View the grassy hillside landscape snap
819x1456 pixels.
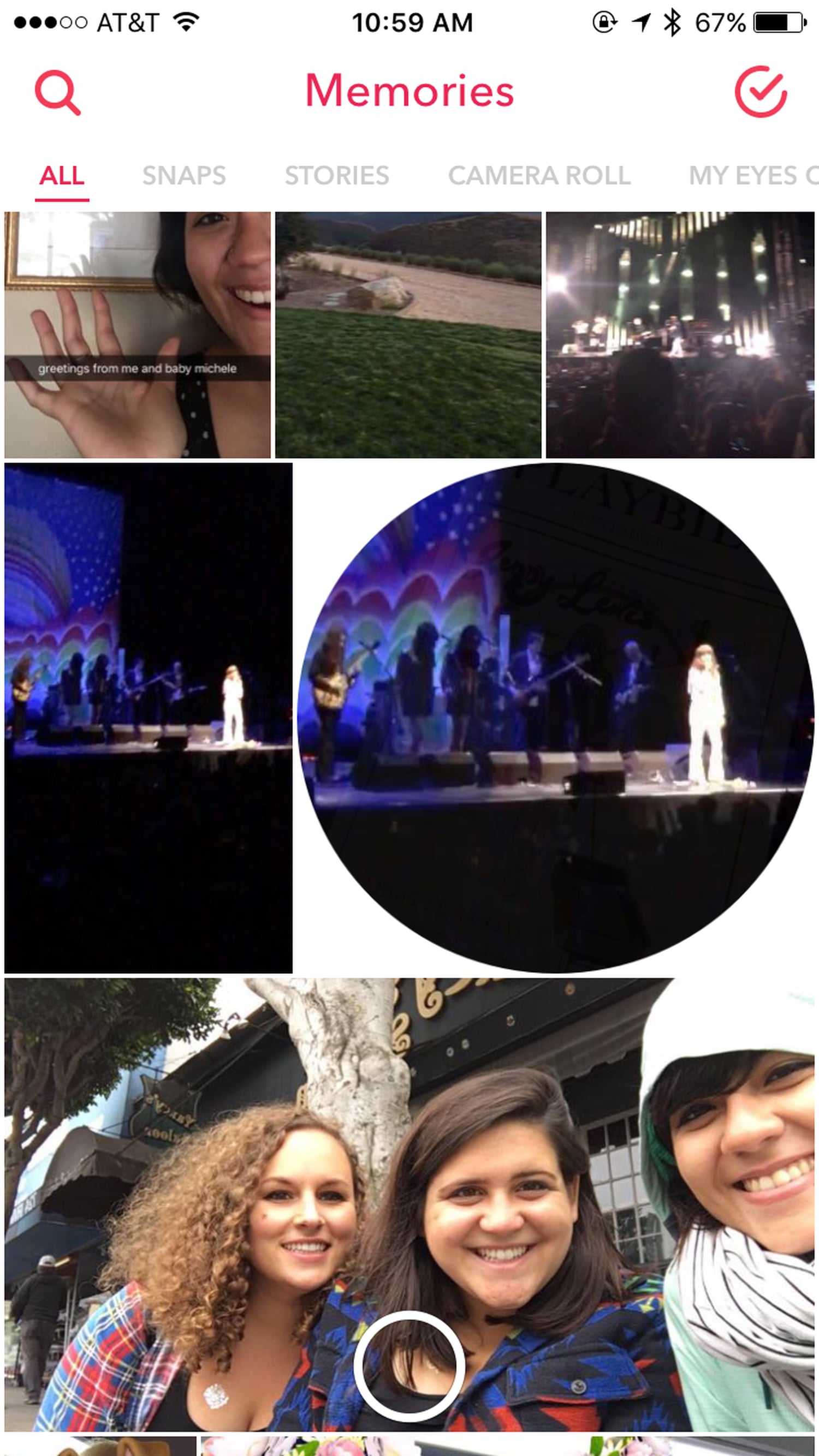[x=408, y=335]
